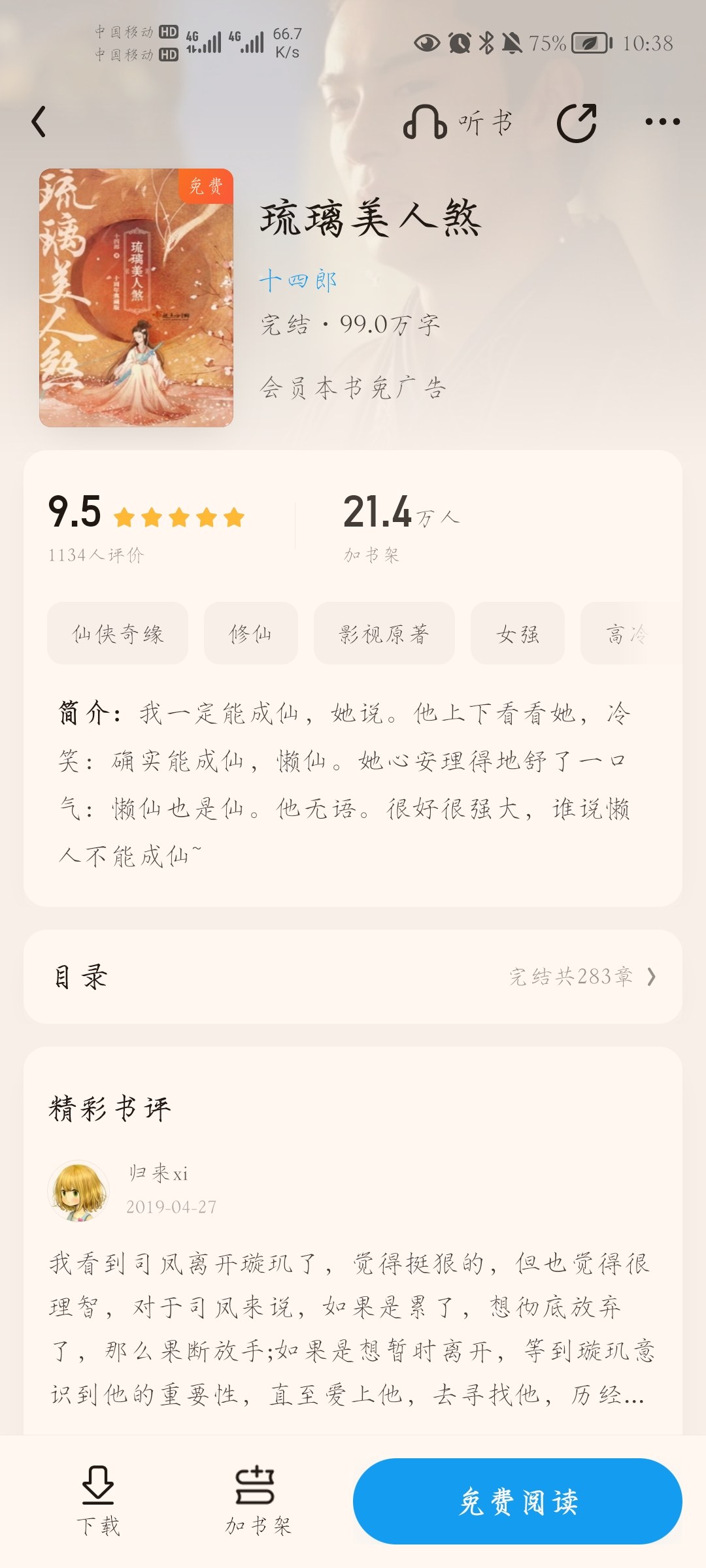The image size is (706, 1568).
Task: Open the review by 归来xi
Action: pos(353,1328)
